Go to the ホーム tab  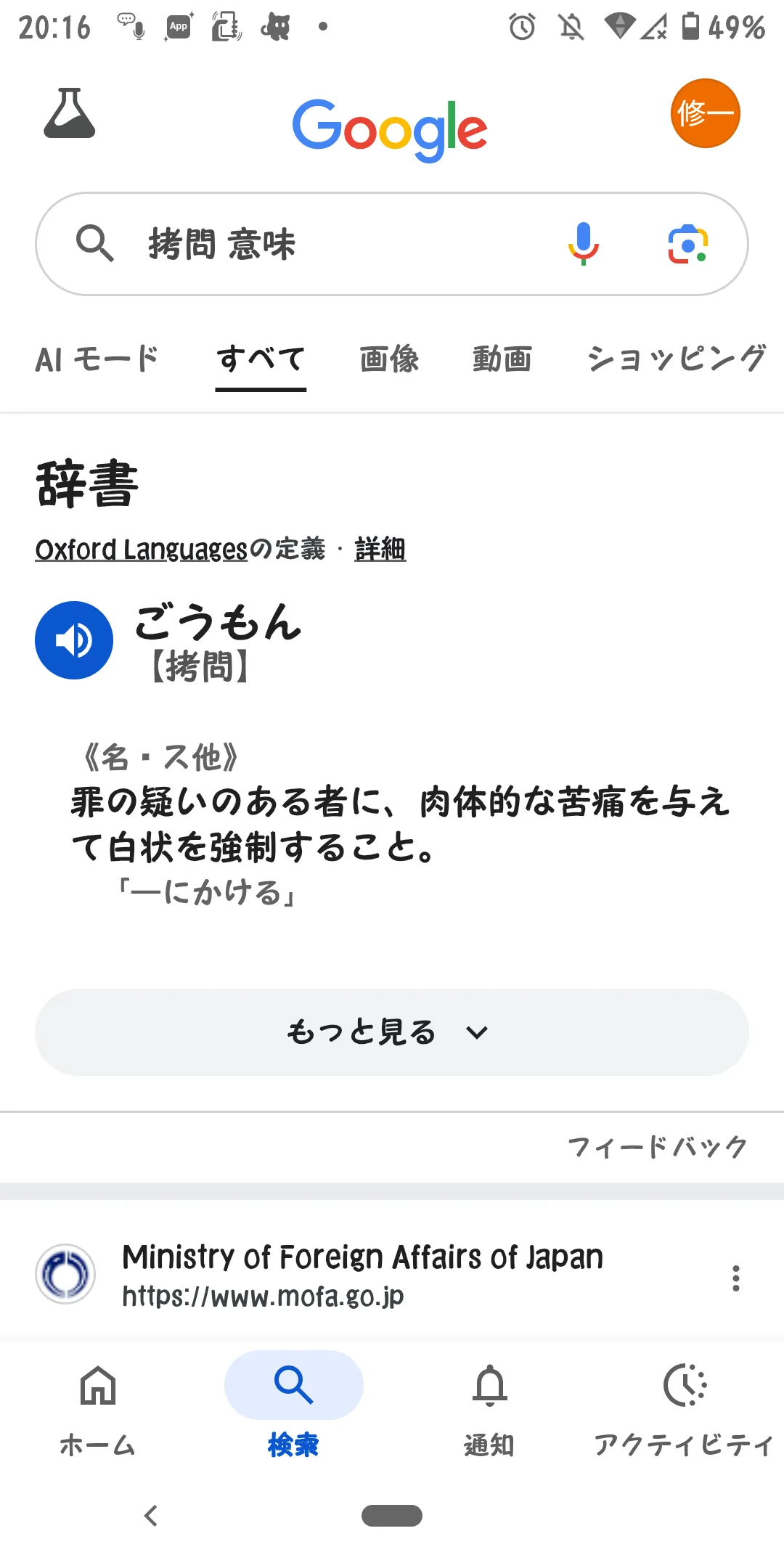click(x=98, y=1410)
